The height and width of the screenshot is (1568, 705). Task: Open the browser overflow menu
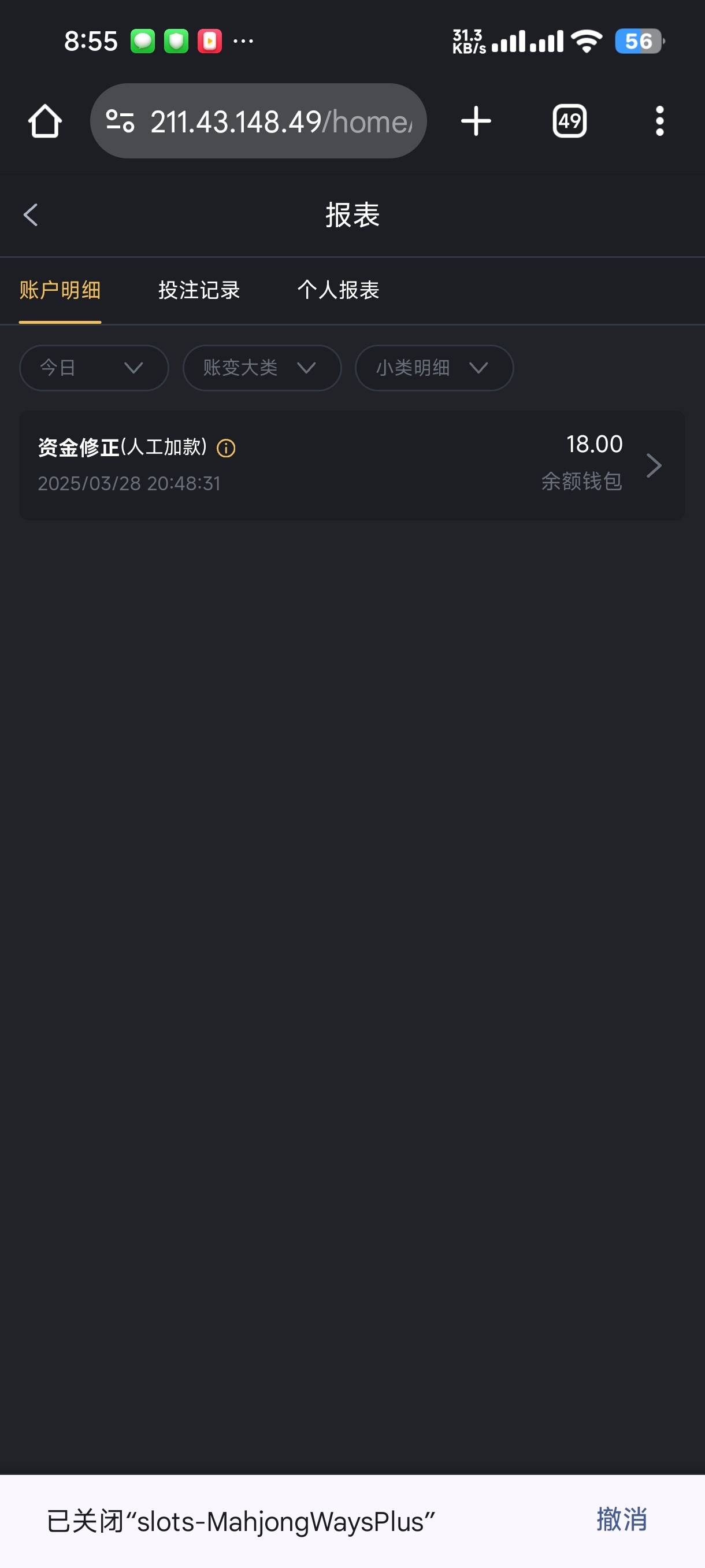coord(659,121)
